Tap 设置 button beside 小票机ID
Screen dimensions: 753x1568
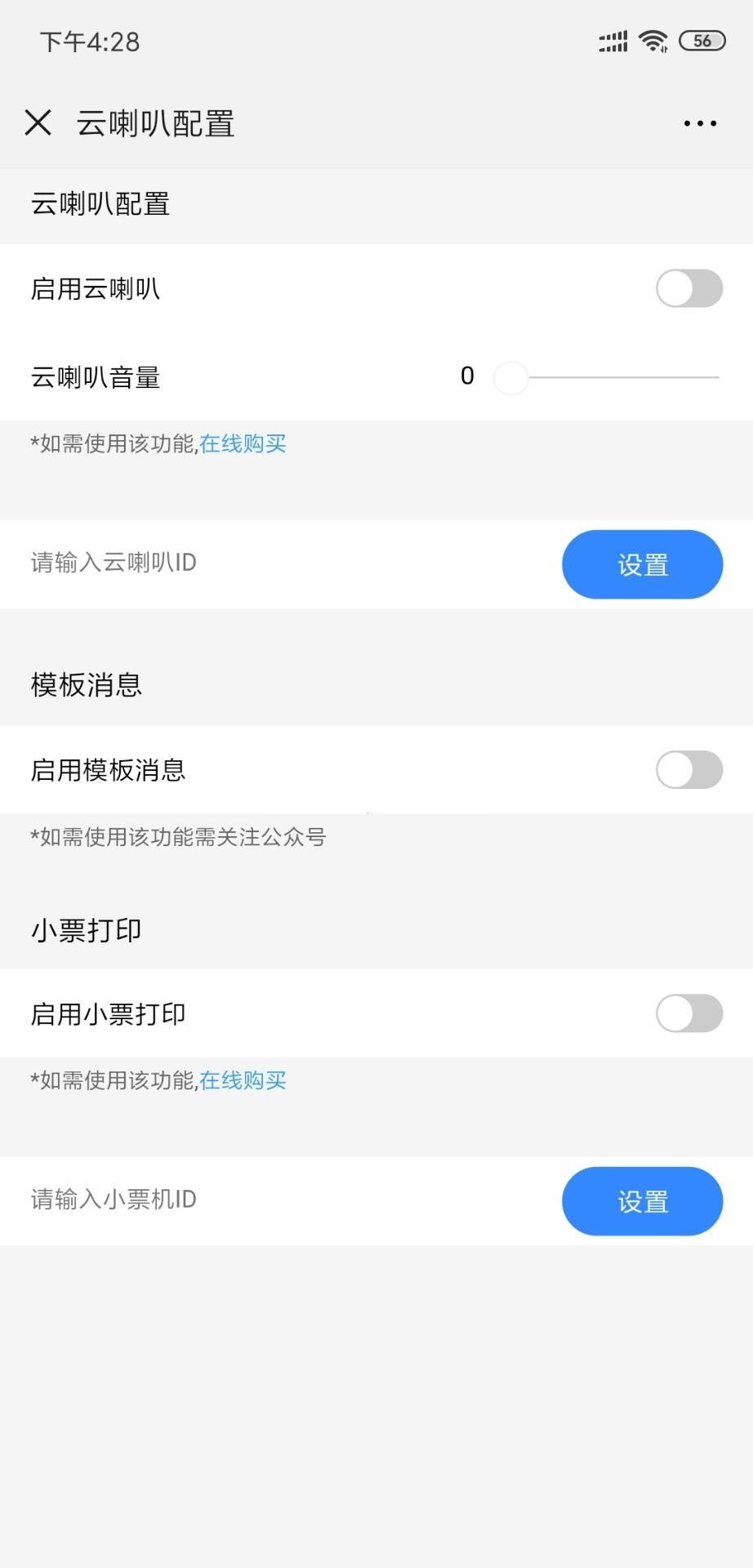coord(642,1201)
